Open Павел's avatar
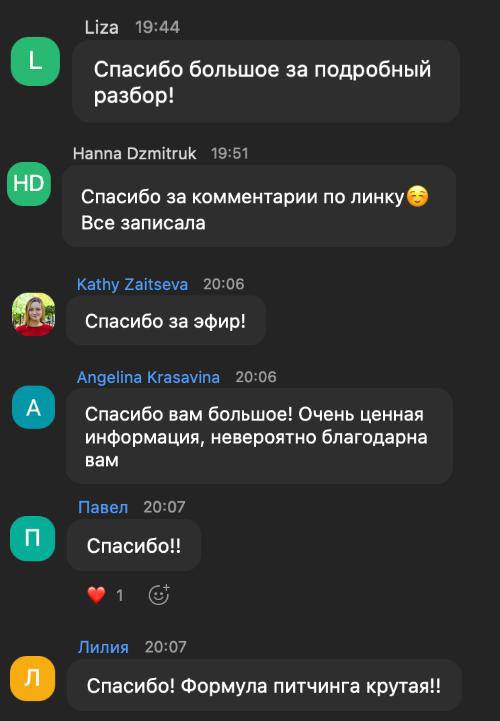The image size is (500, 721). click(x=33, y=538)
